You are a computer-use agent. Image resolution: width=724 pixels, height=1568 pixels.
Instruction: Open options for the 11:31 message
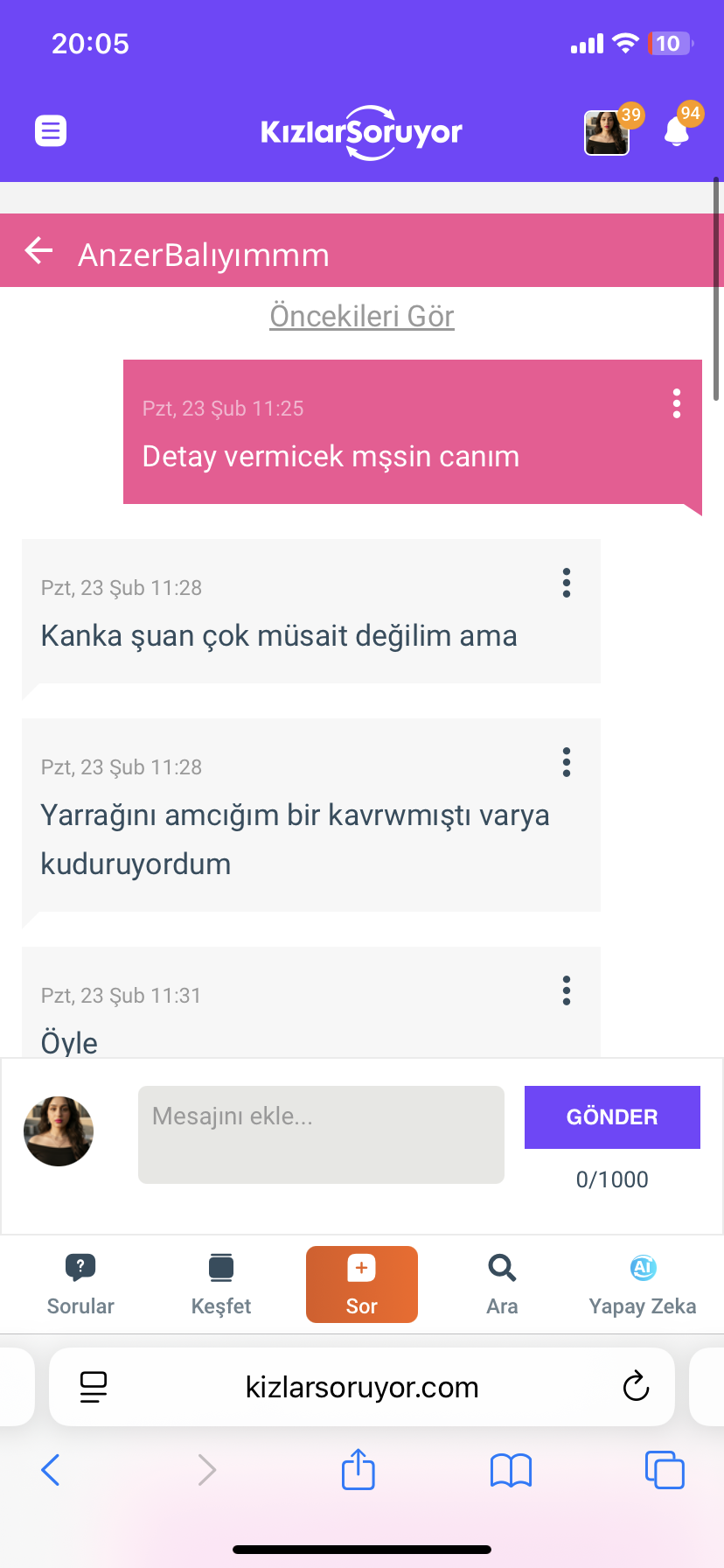click(x=567, y=990)
